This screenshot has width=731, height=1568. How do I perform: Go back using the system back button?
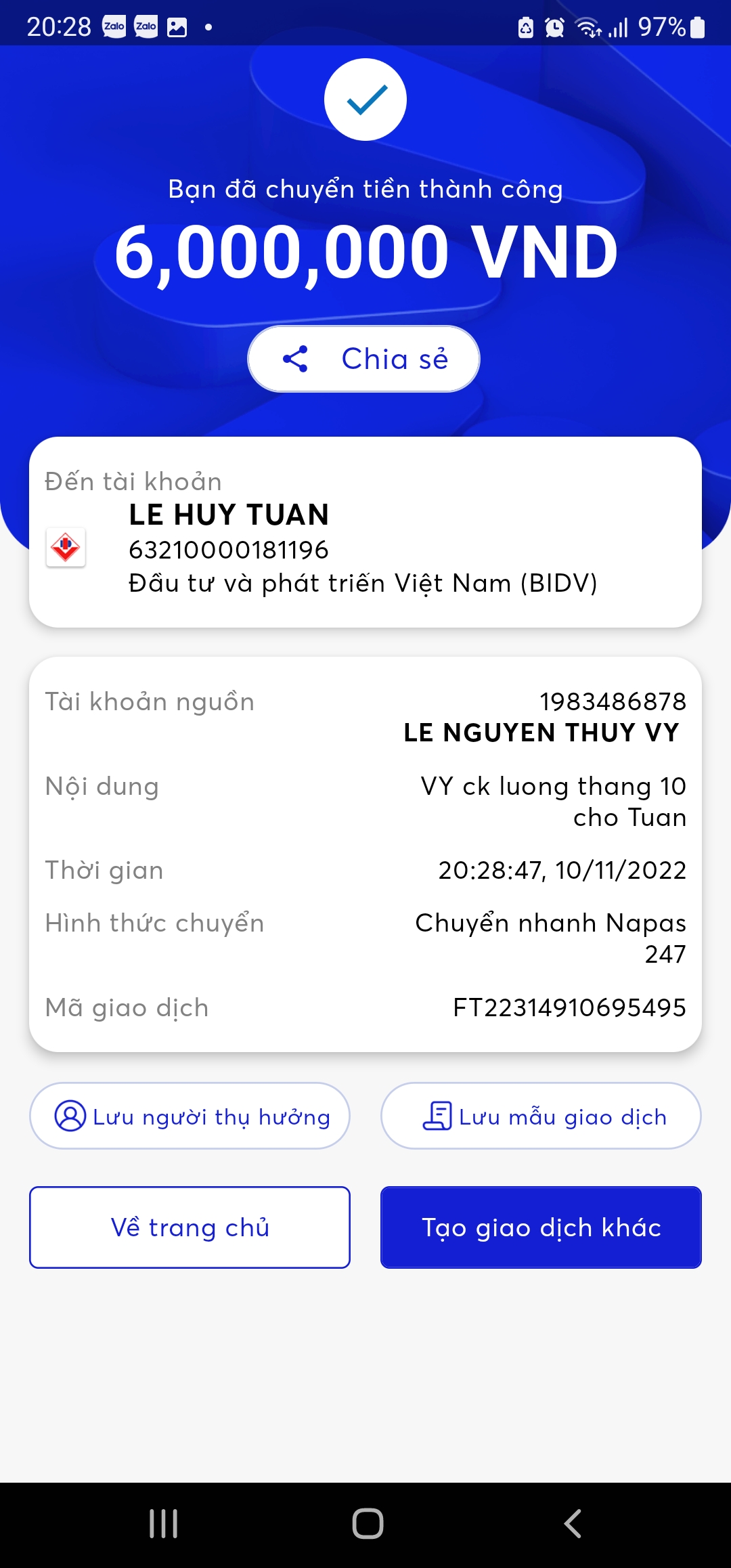click(573, 1524)
